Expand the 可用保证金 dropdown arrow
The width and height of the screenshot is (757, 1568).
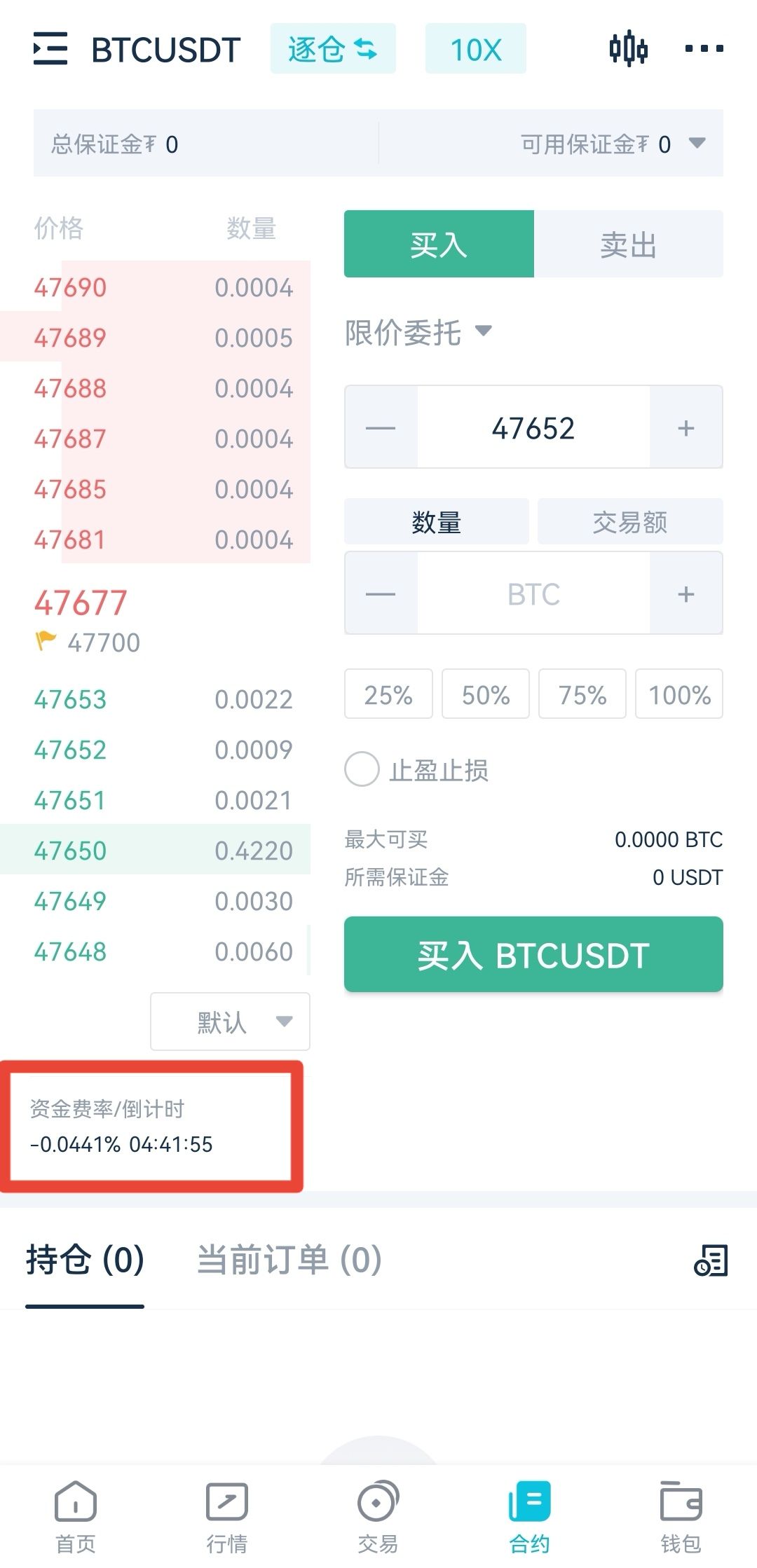(x=697, y=144)
